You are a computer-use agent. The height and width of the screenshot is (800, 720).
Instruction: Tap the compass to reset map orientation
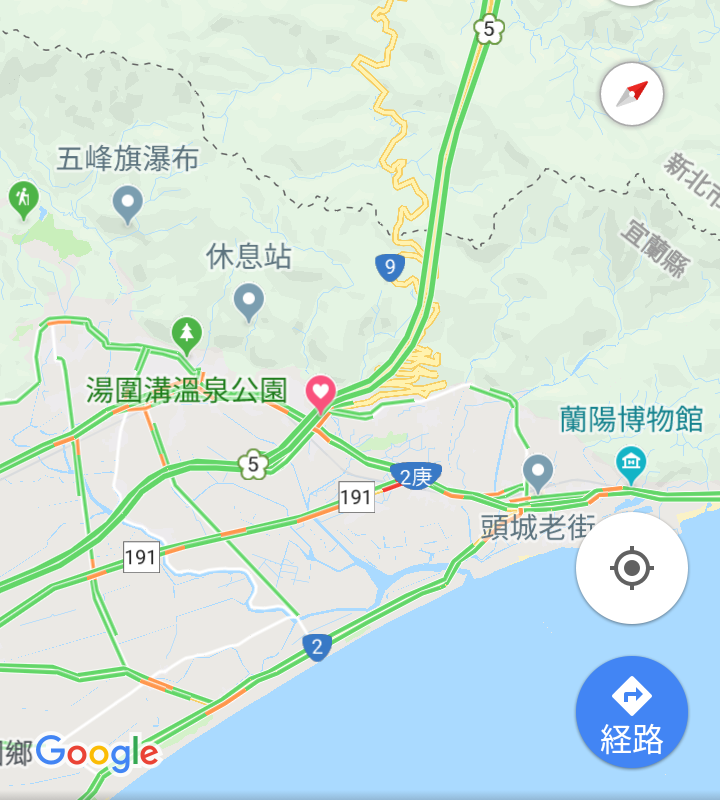coord(632,95)
